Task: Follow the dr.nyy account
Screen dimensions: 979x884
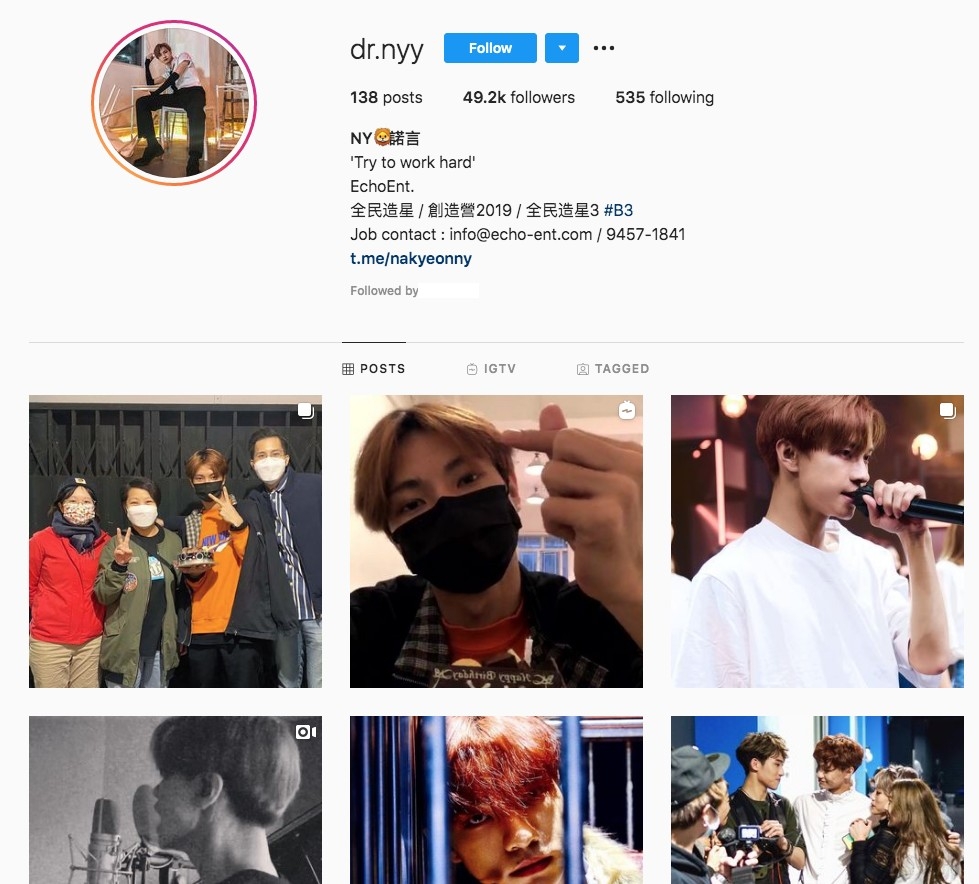Action: coord(490,48)
